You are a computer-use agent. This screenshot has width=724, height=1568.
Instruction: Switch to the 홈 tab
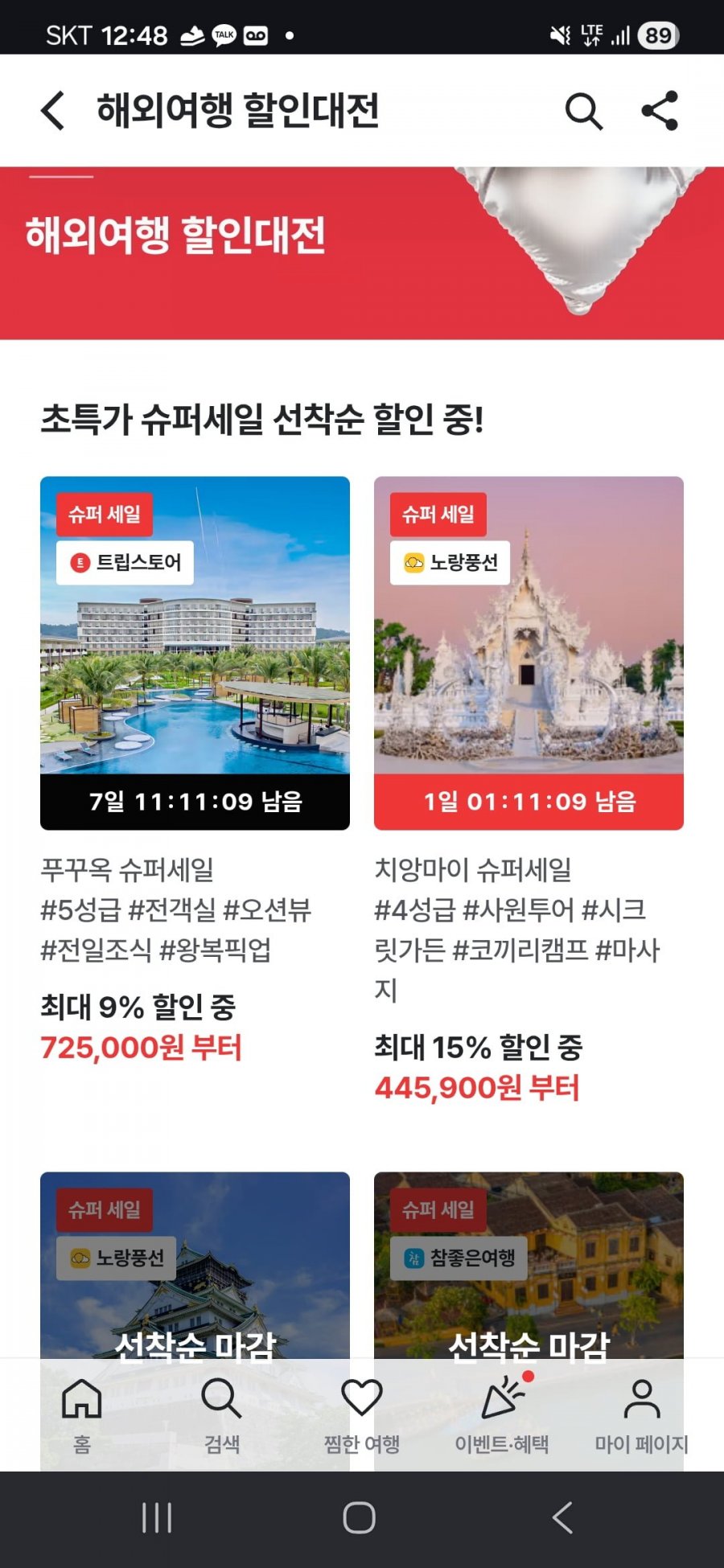[x=82, y=1415]
